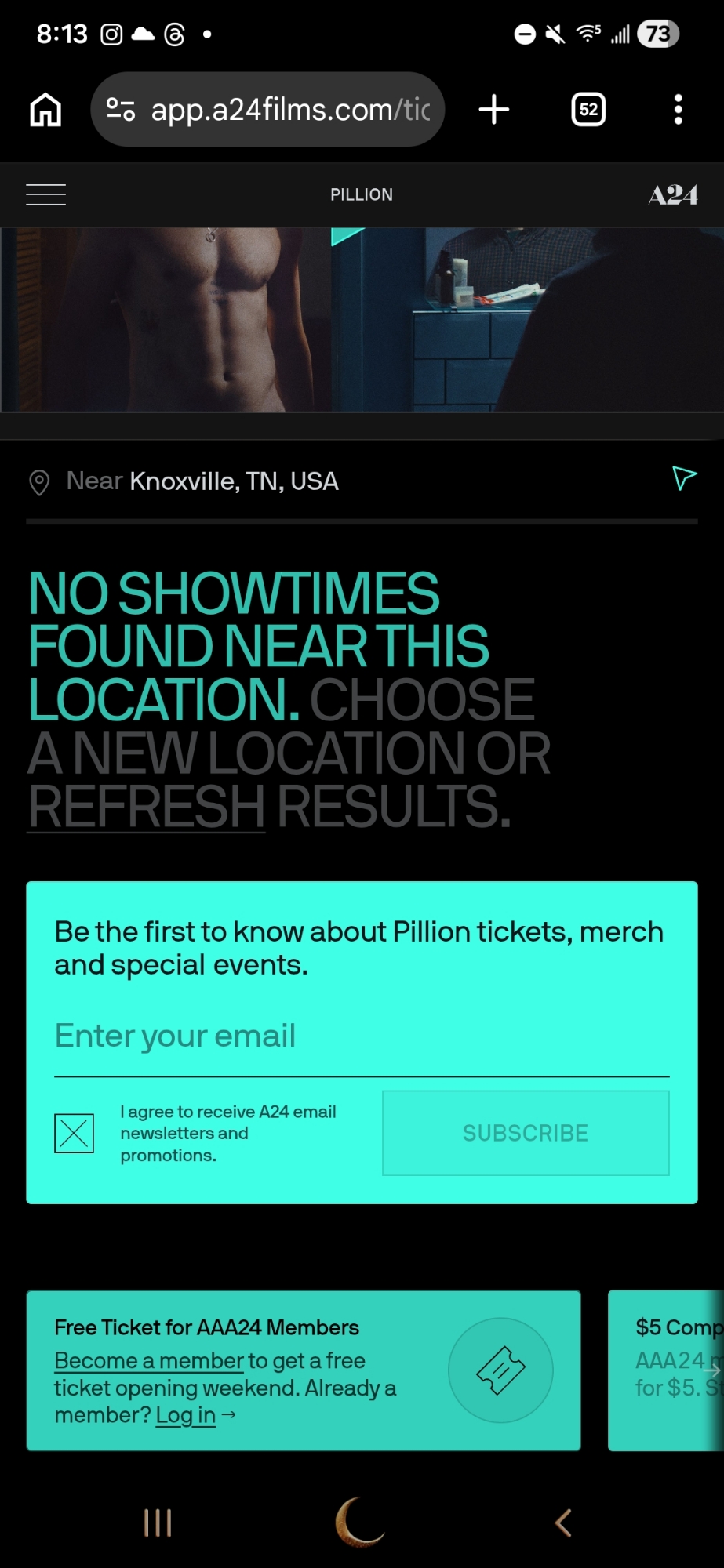This screenshot has height=1568, width=724.
Task: Go to the A24 logo homepage
Action: pyautogui.click(x=672, y=194)
